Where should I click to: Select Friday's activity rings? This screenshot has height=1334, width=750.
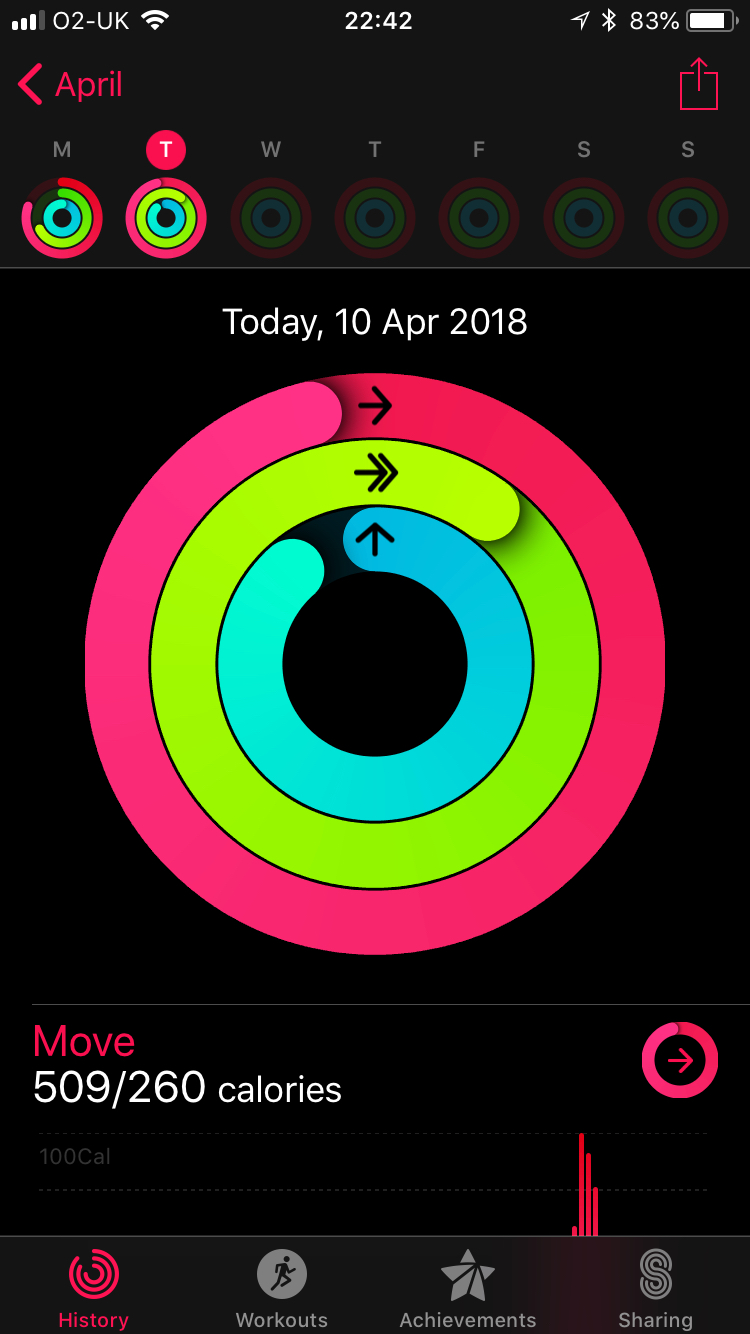coord(479,217)
